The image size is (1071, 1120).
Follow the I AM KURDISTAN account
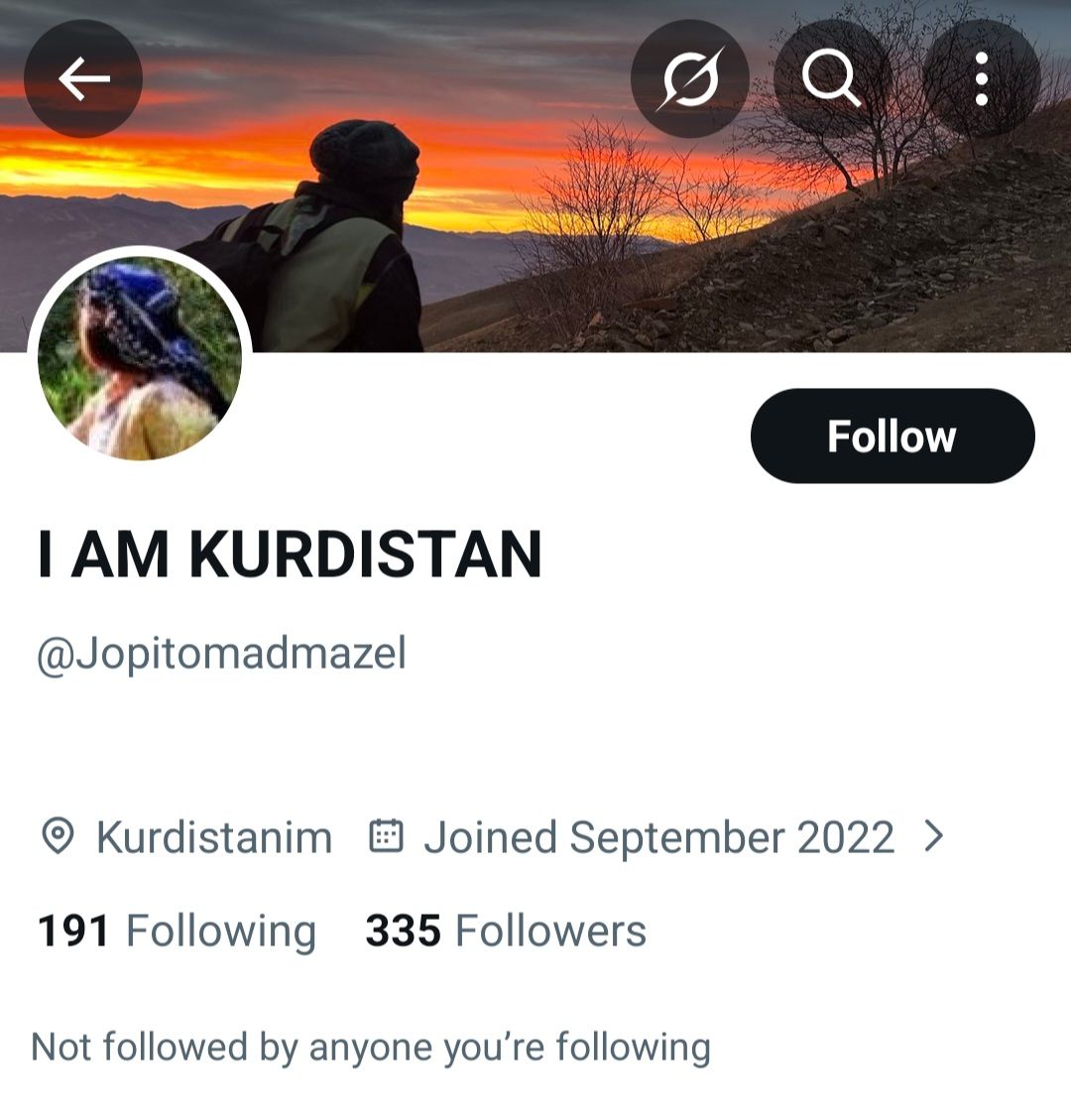coord(892,436)
